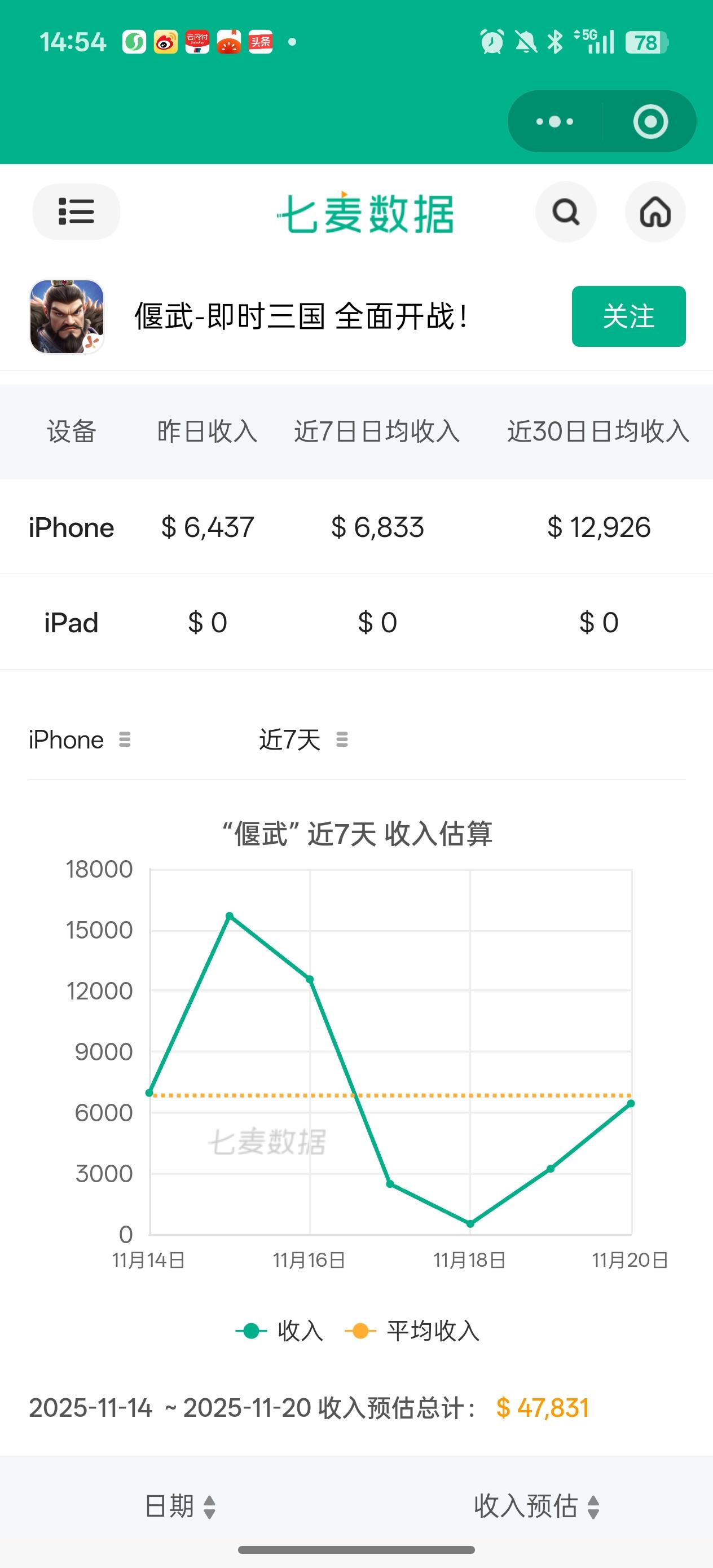Tap the 头条 notification icon
This screenshot has width=713, height=1568.
pos(260,41)
